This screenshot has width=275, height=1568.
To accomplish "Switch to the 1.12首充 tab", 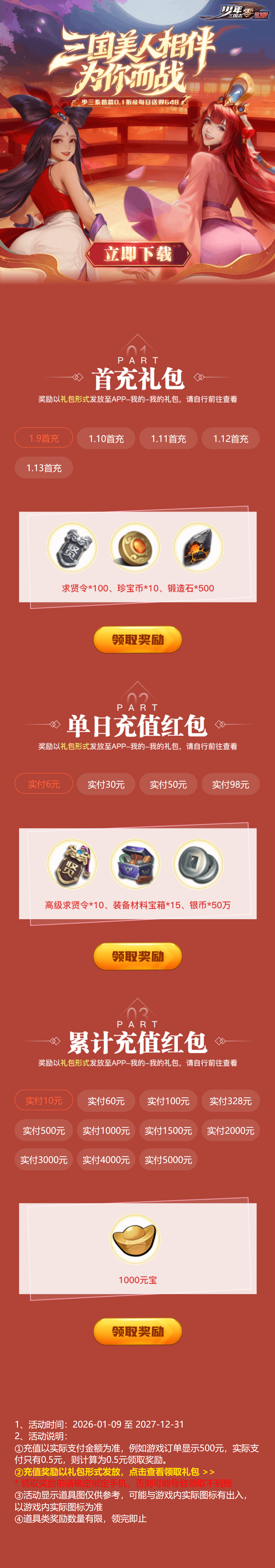I will [231, 438].
